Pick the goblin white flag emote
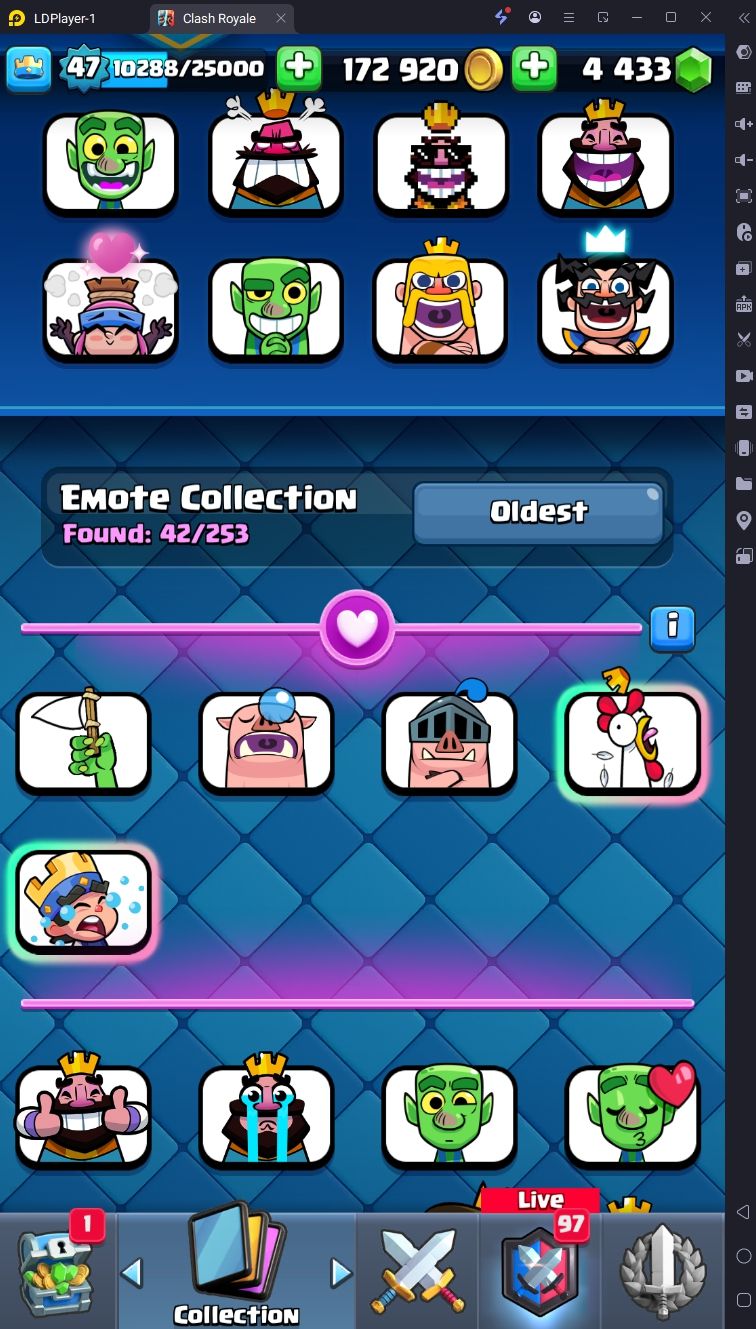This screenshot has height=1329, width=756. (x=83, y=742)
